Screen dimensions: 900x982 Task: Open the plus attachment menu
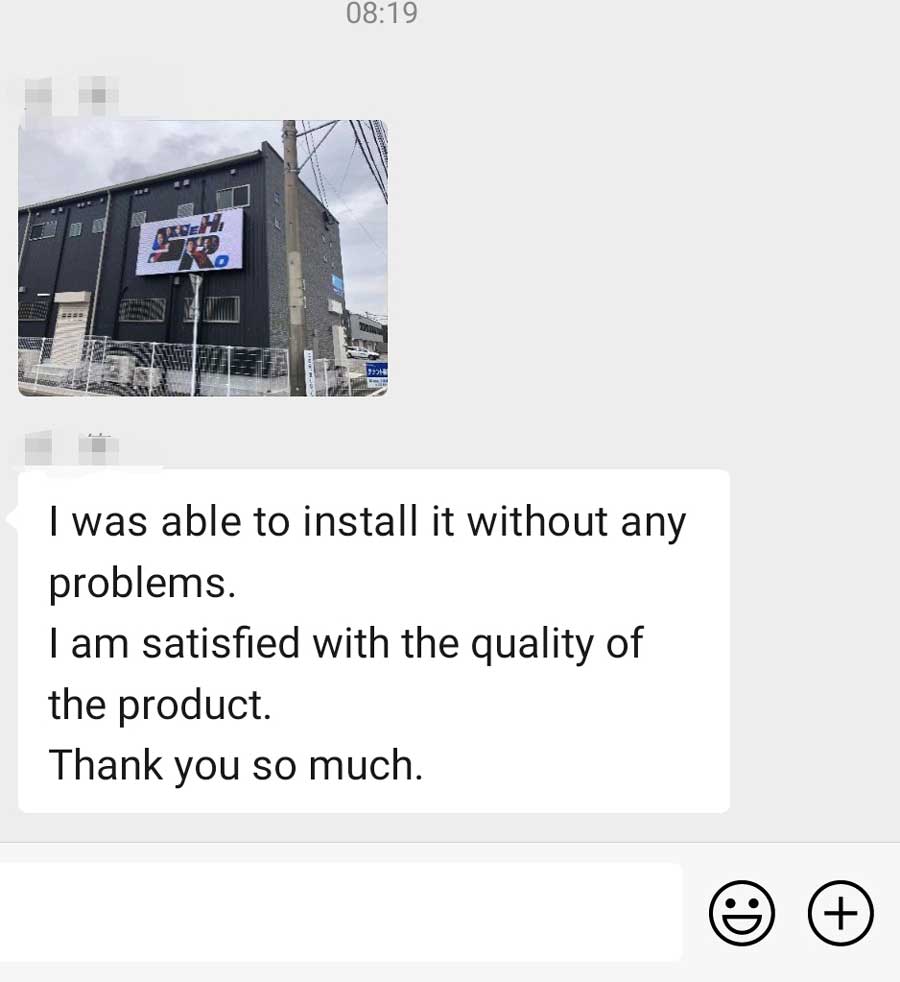click(840, 912)
